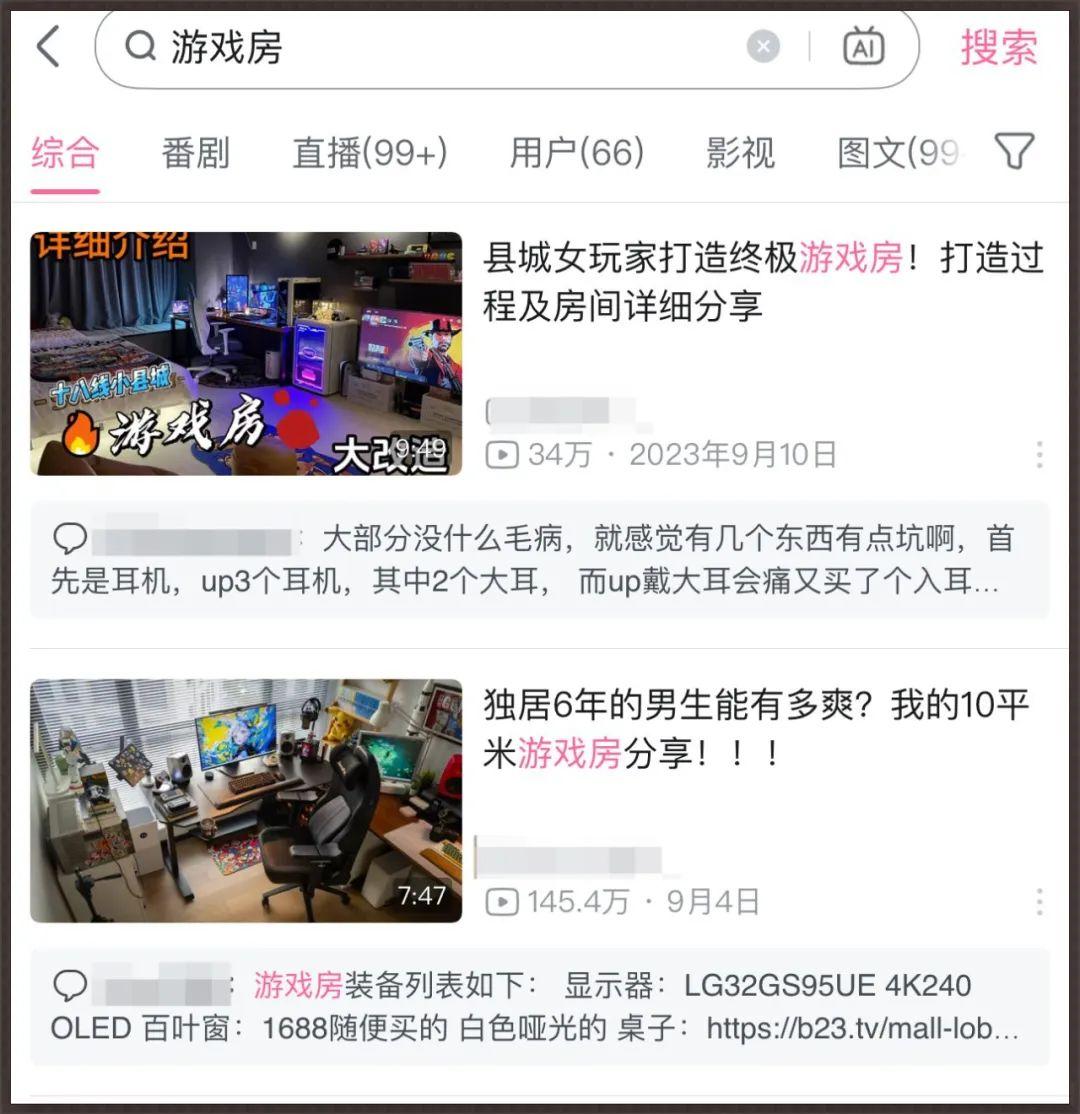View the comment about 耳机 under the first video

540,560
